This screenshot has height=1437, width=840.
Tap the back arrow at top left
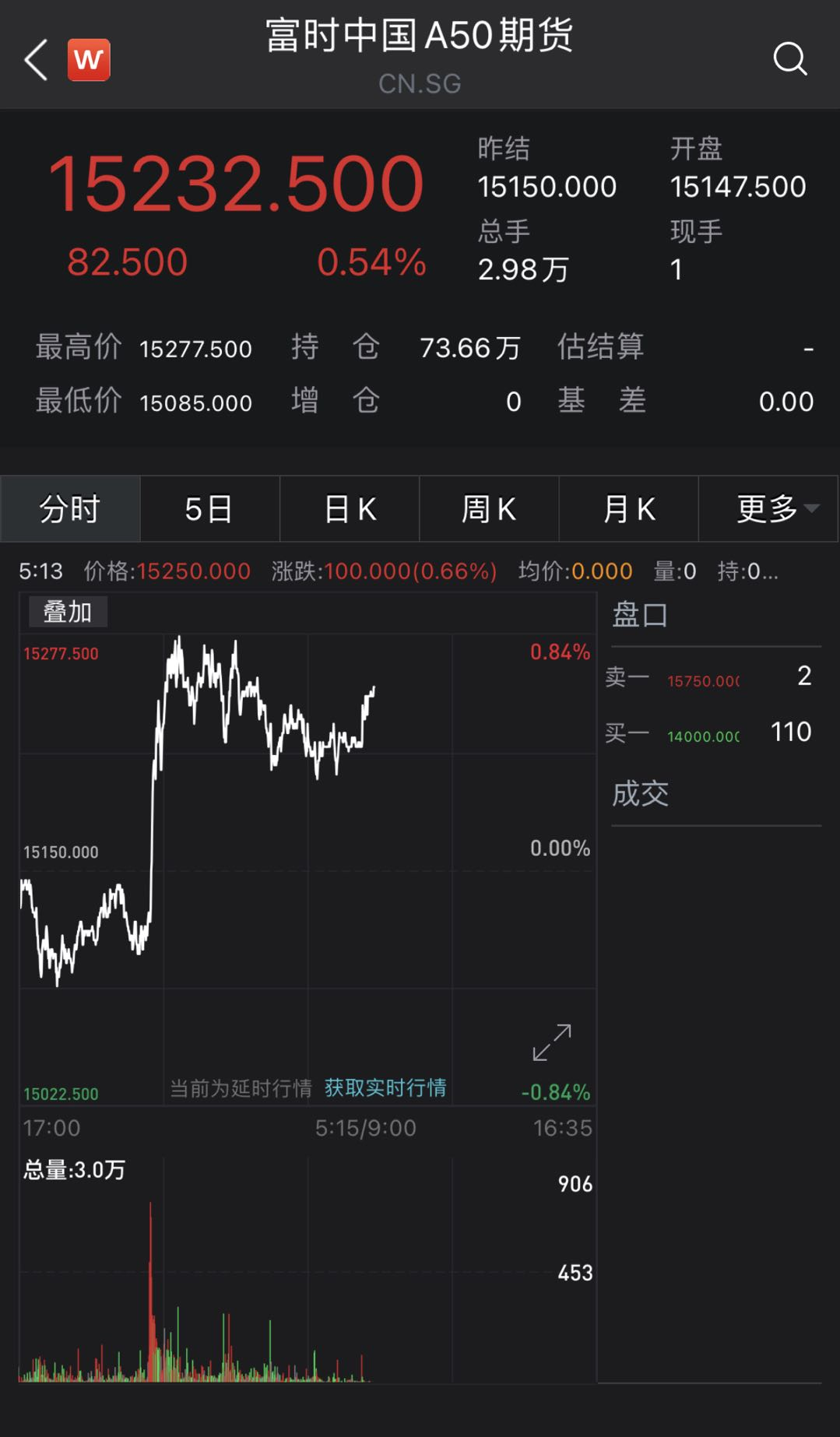point(34,60)
